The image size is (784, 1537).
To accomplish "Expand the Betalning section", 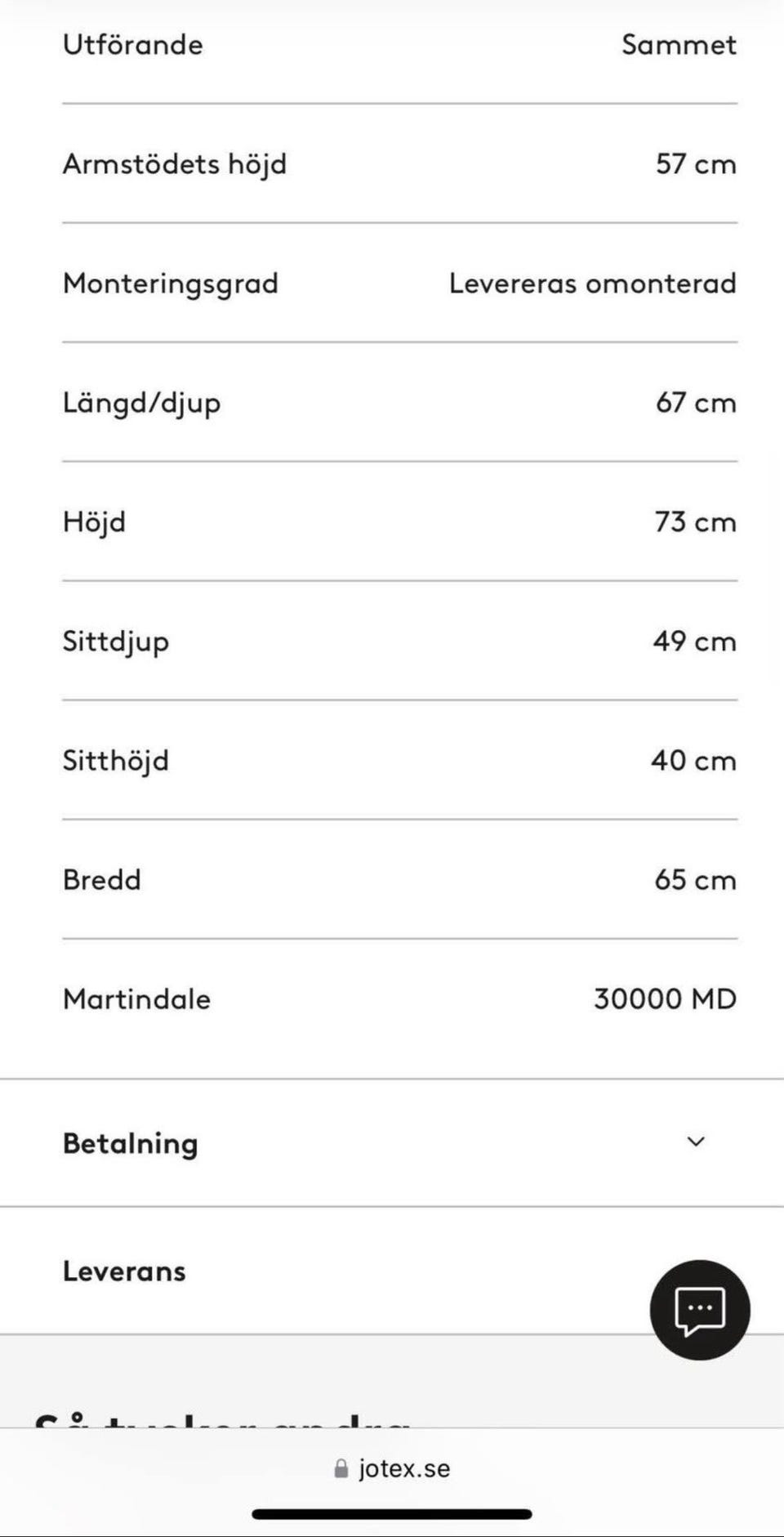I will click(x=392, y=1142).
